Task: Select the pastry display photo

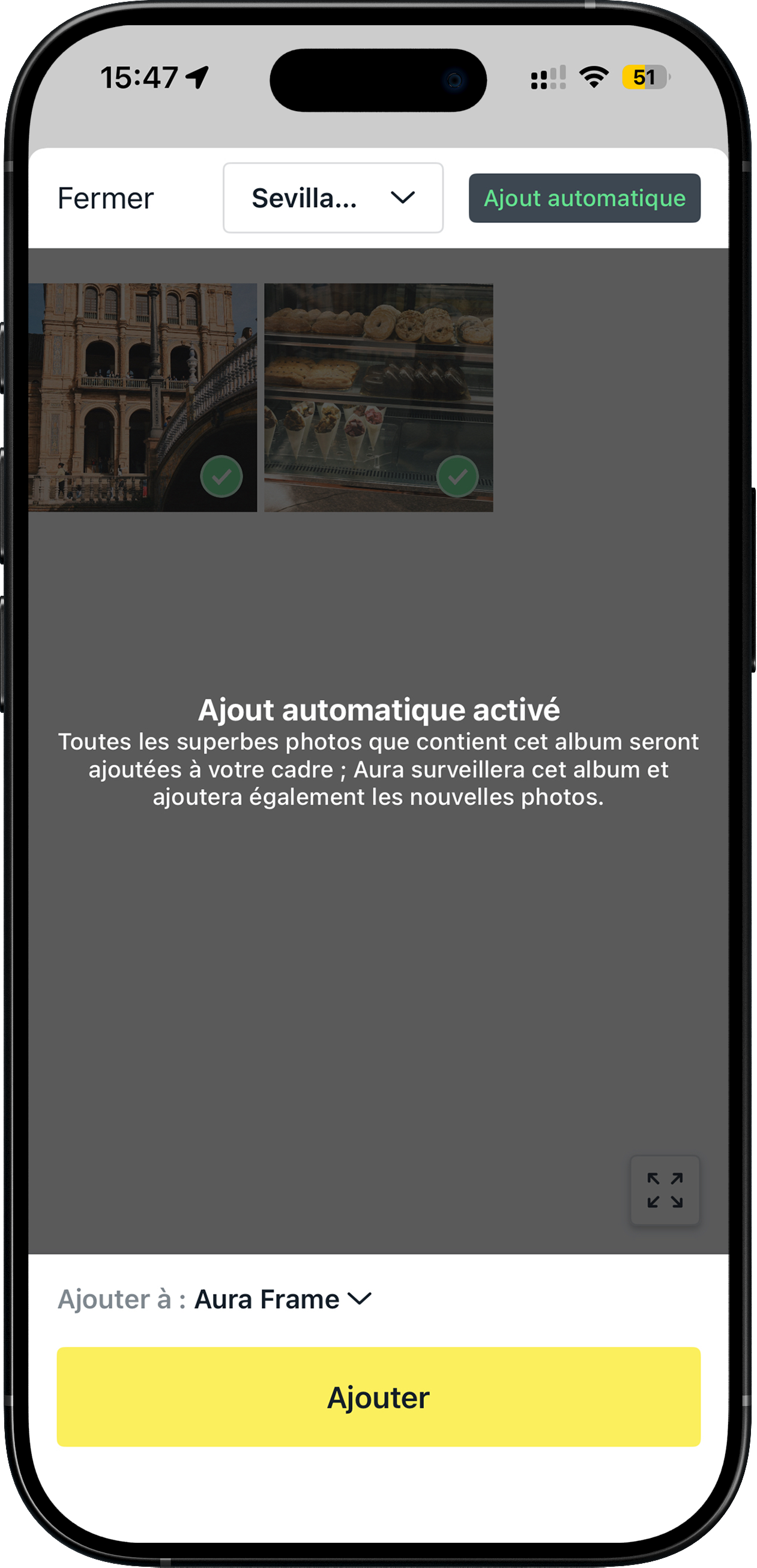Action: coord(378,398)
